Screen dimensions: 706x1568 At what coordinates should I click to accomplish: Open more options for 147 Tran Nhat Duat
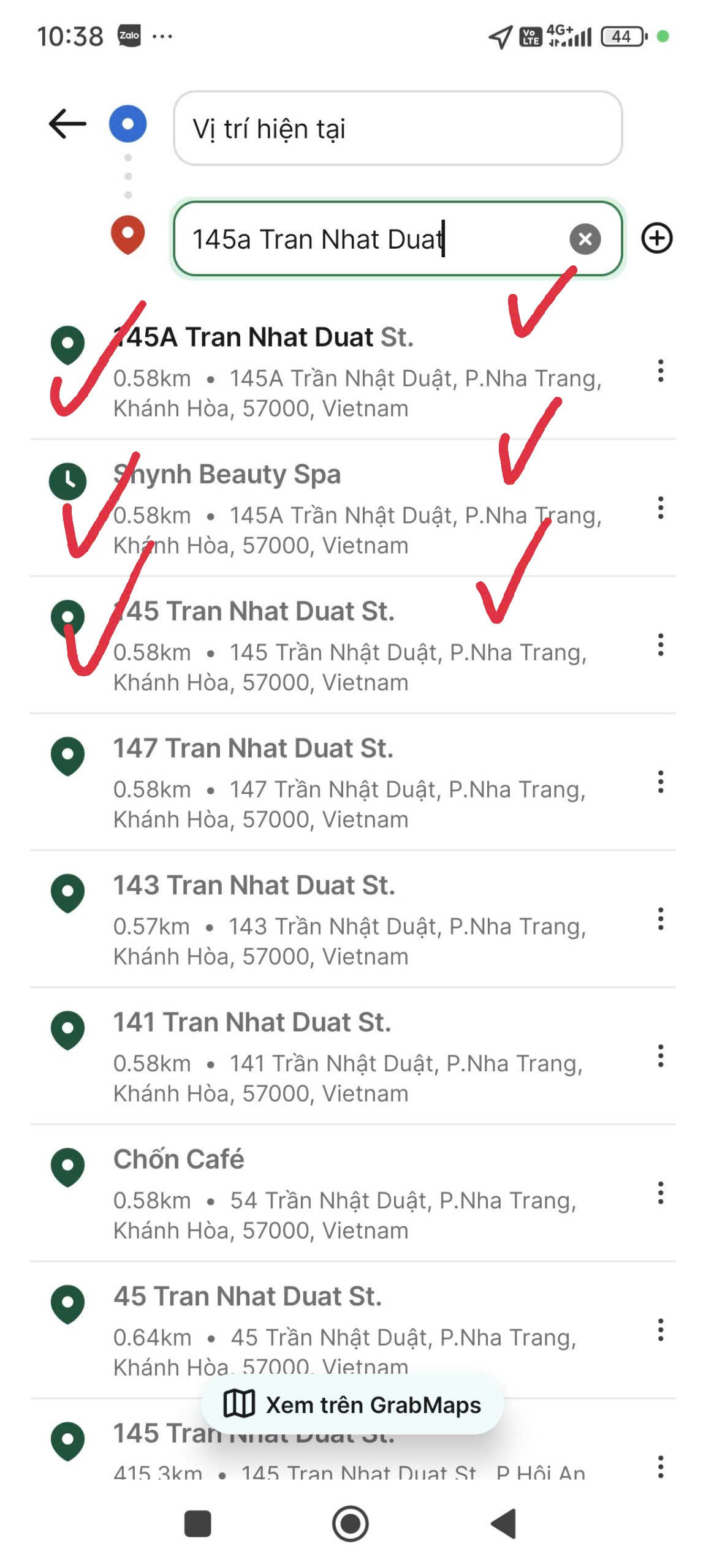point(660,782)
